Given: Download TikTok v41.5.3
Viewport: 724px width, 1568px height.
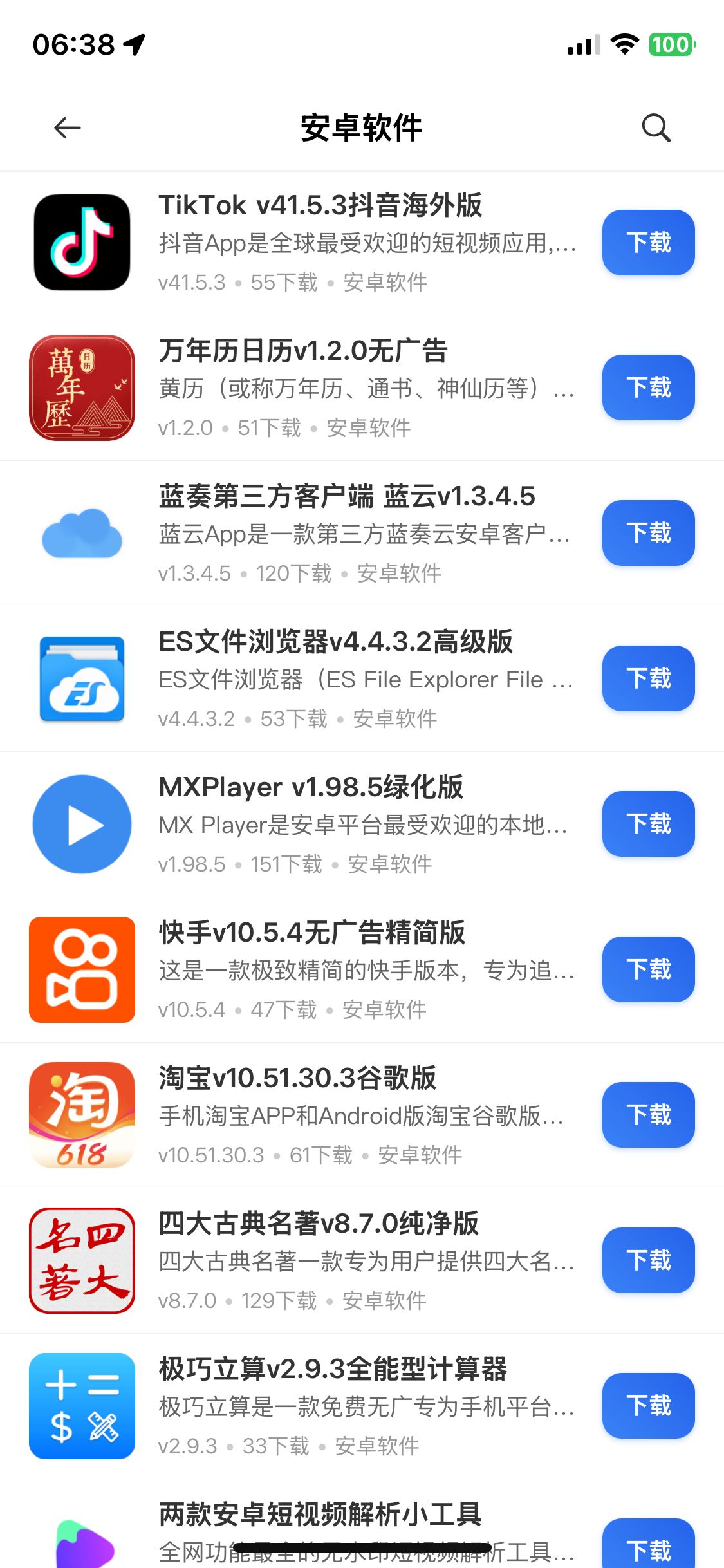Looking at the screenshot, I should pos(648,243).
